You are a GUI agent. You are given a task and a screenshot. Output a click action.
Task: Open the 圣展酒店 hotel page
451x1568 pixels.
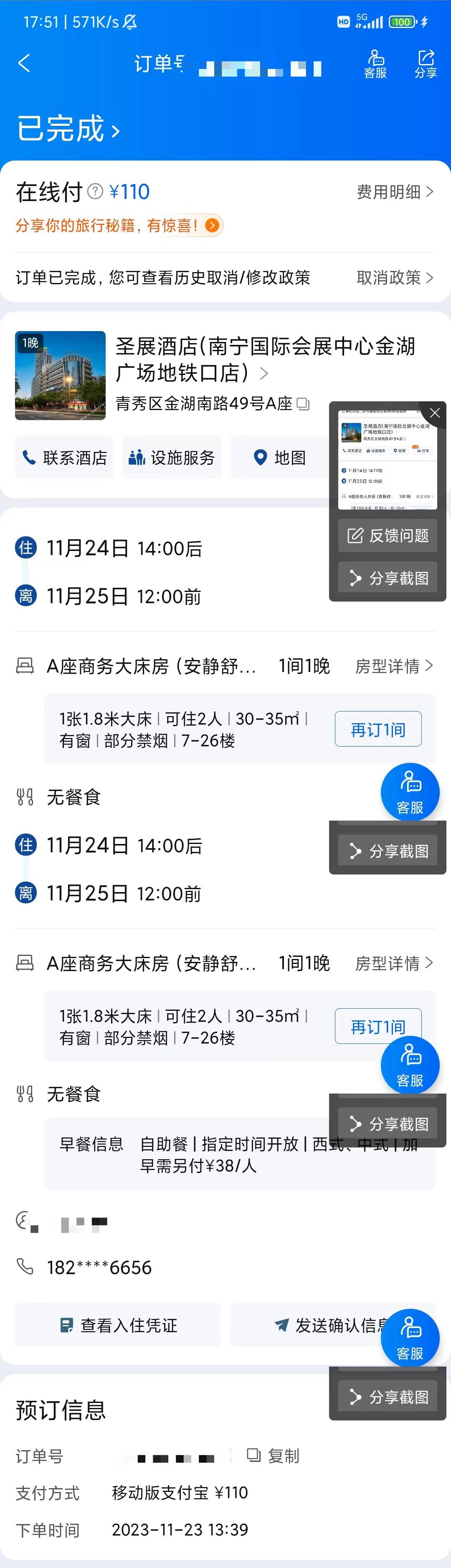[x=265, y=359]
